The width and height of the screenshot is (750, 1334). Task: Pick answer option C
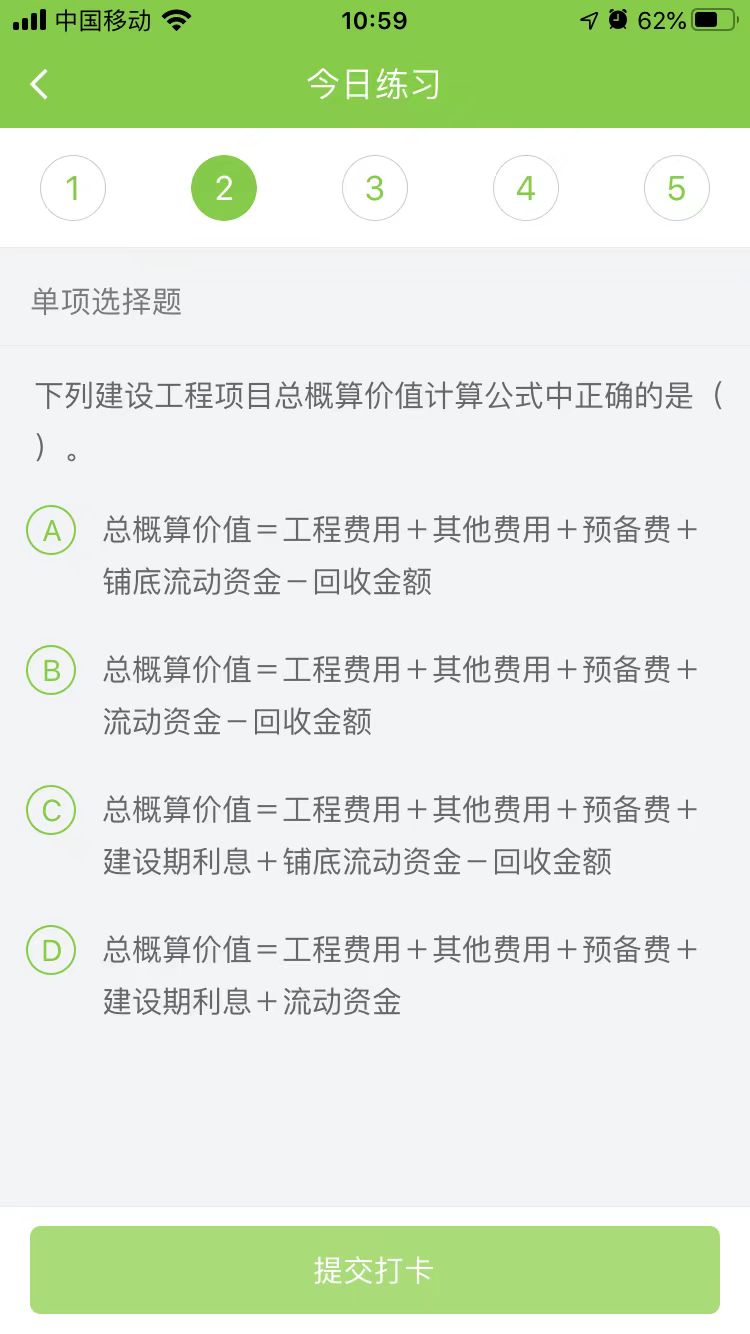[x=51, y=810]
